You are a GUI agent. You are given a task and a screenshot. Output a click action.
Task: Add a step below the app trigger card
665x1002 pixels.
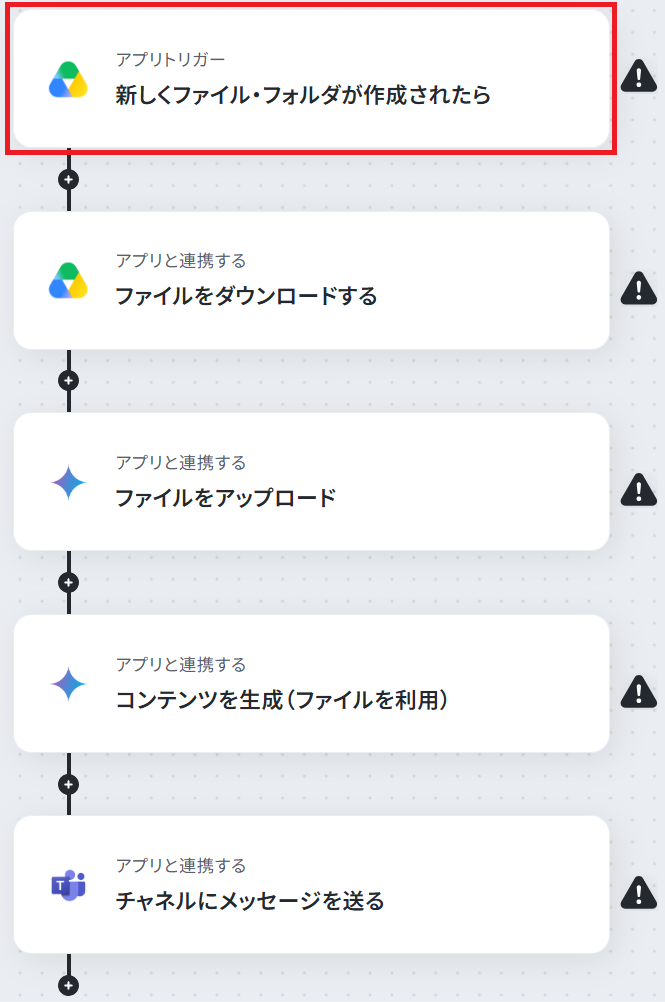coord(68,180)
